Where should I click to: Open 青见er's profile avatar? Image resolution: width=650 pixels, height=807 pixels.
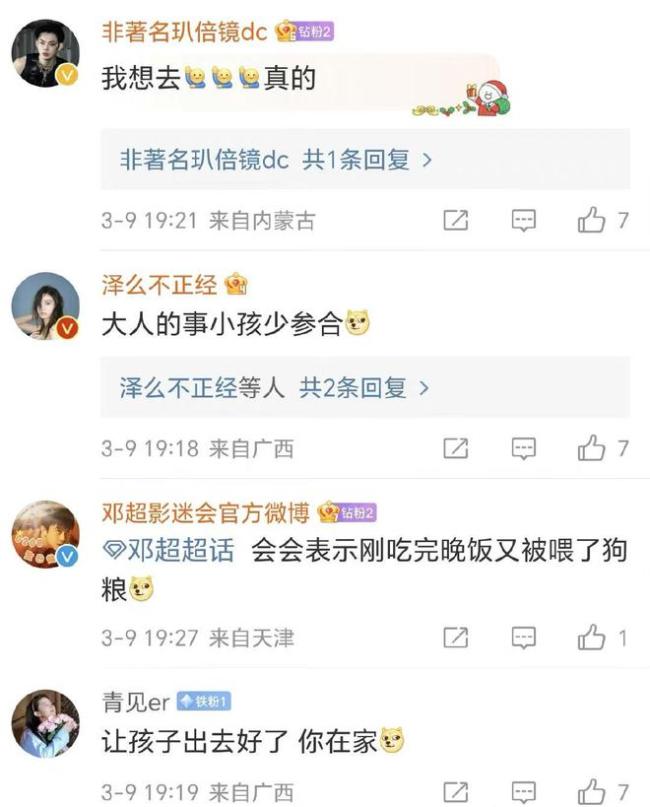(45, 723)
